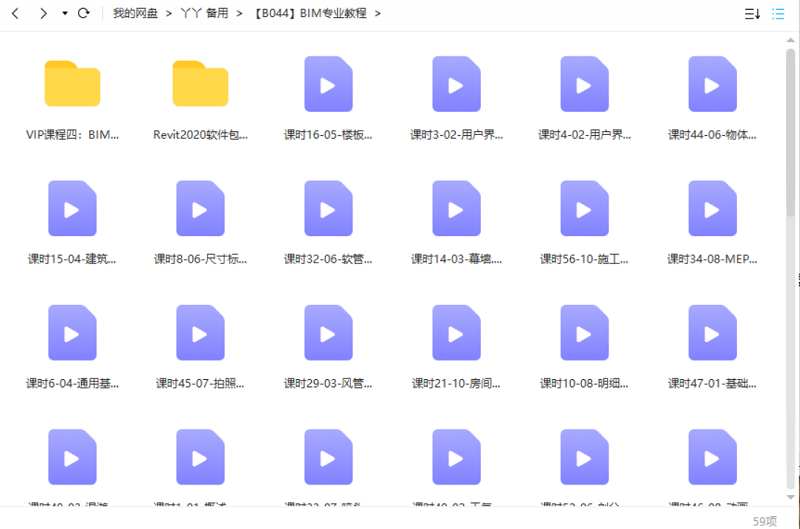Open the navigation history dropdown arrow

coord(65,13)
